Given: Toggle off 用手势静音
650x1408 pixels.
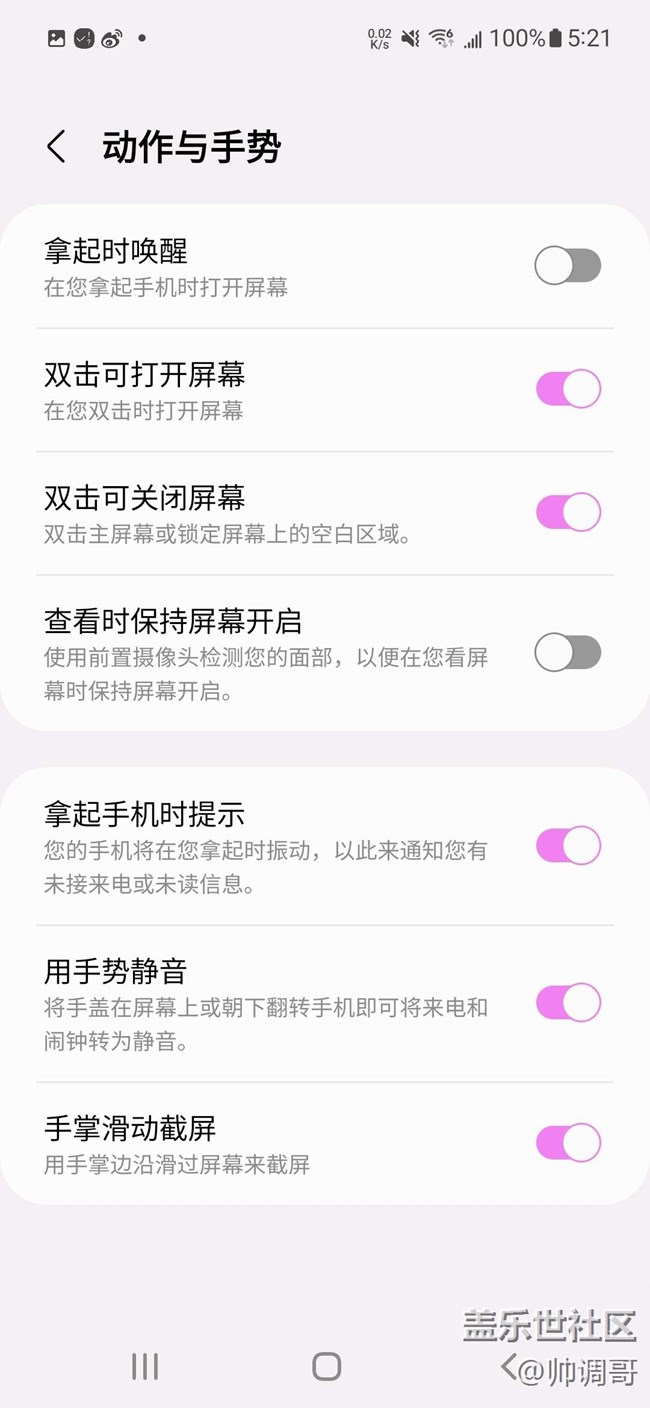Looking at the screenshot, I should (x=567, y=1002).
